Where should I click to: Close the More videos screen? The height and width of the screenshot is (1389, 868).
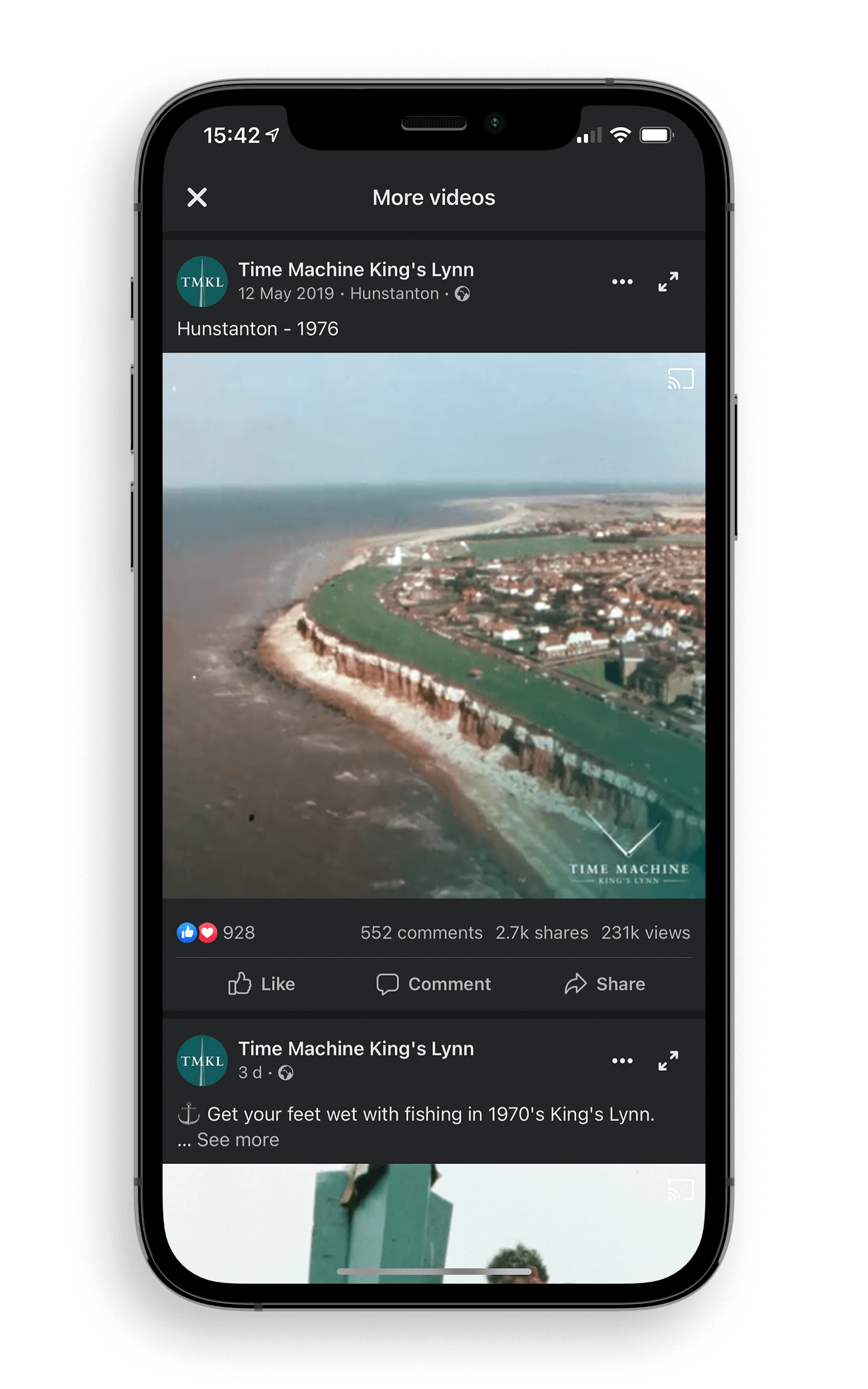point(197,197)
